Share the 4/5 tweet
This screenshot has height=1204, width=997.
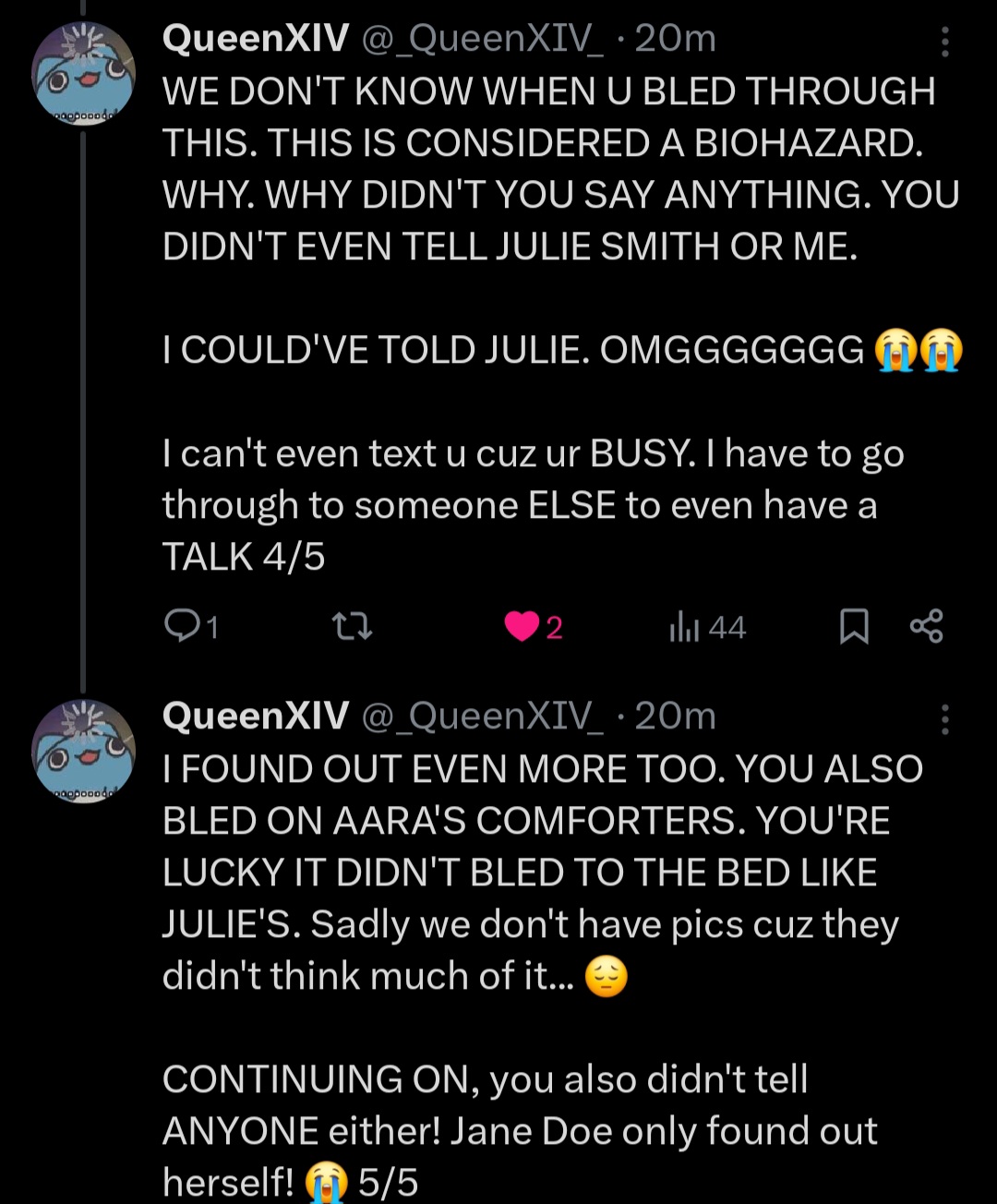point(926,626)
